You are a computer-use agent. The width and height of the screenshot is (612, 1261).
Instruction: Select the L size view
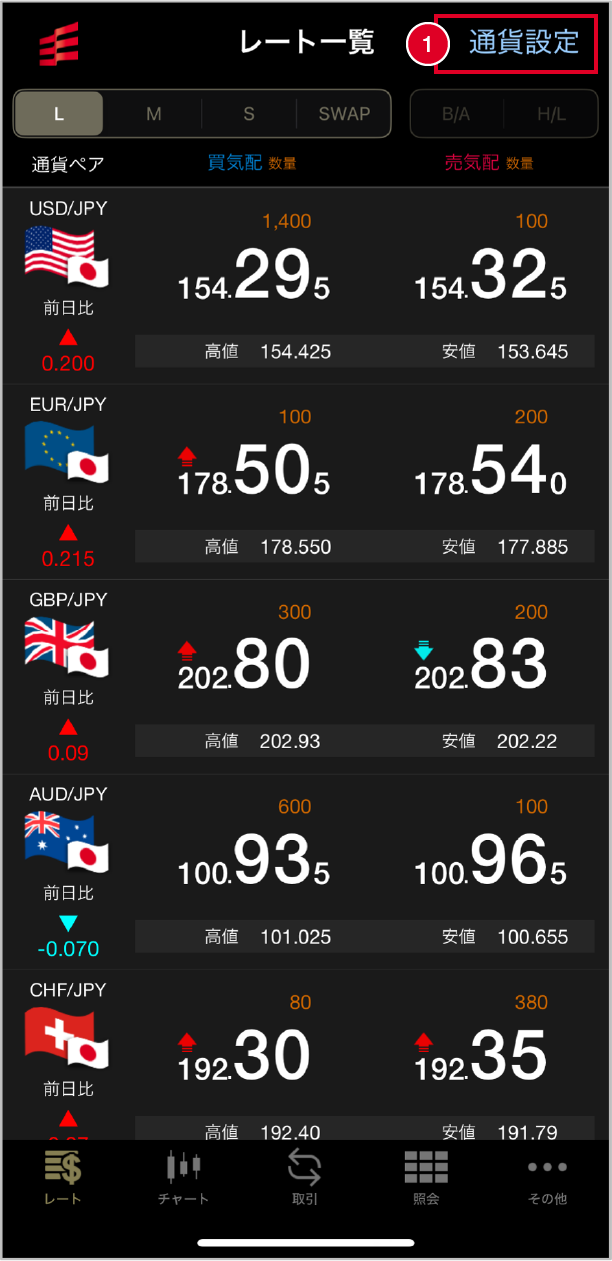[x=59, y=114]
